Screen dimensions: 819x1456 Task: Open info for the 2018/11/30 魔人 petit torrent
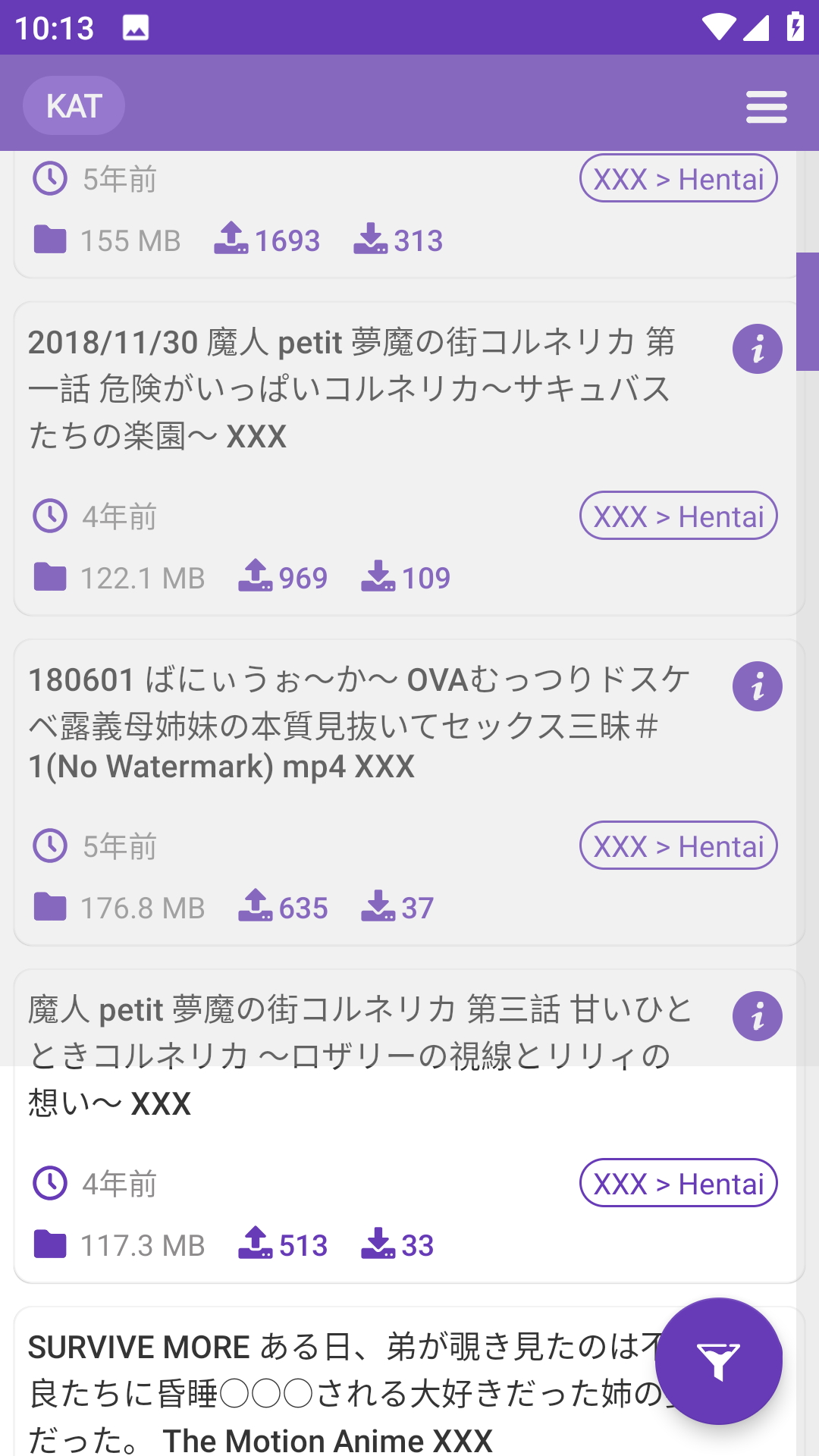757,349
